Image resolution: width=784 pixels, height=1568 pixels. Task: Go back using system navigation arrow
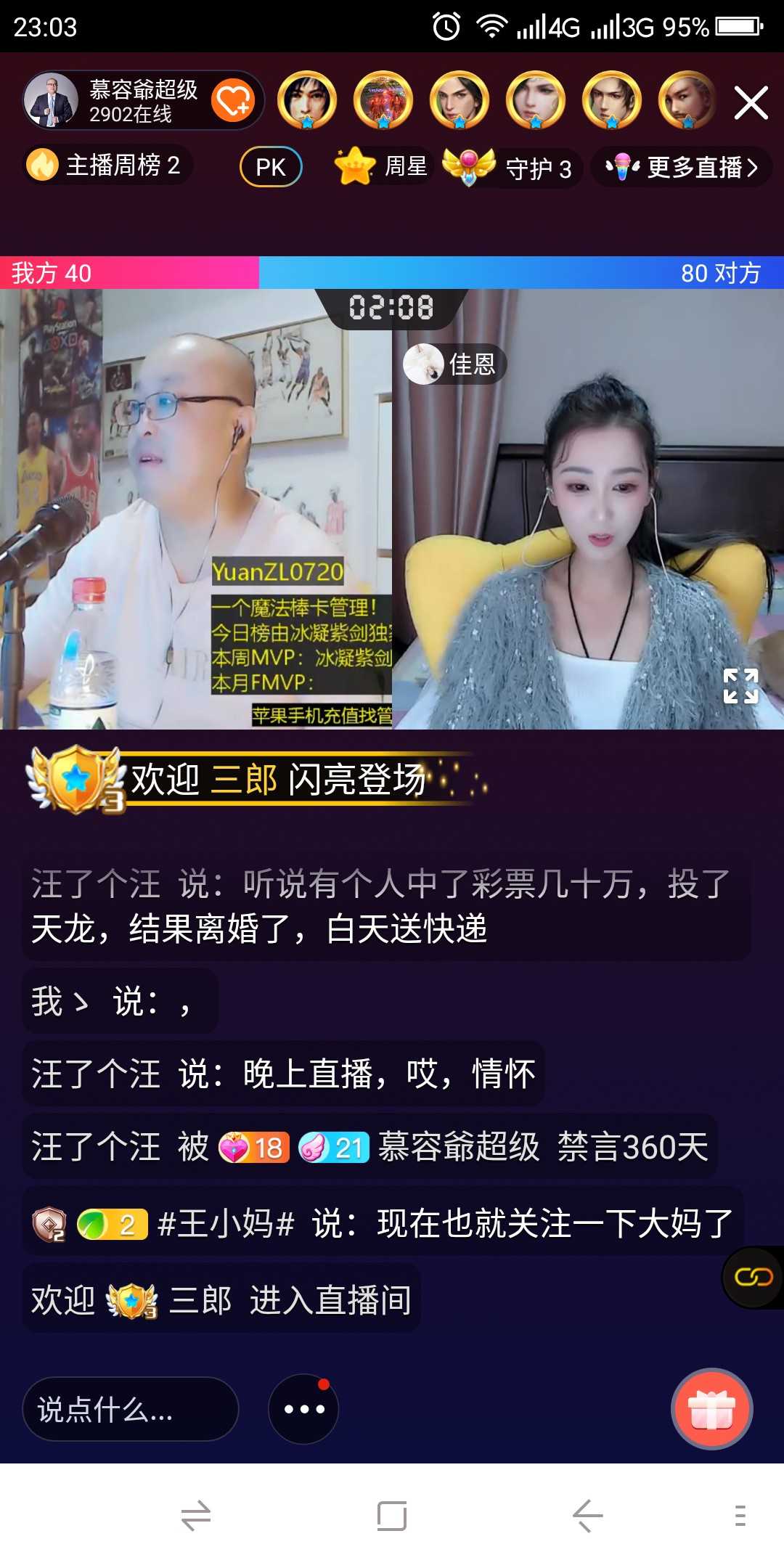[x=587, y=1516]
